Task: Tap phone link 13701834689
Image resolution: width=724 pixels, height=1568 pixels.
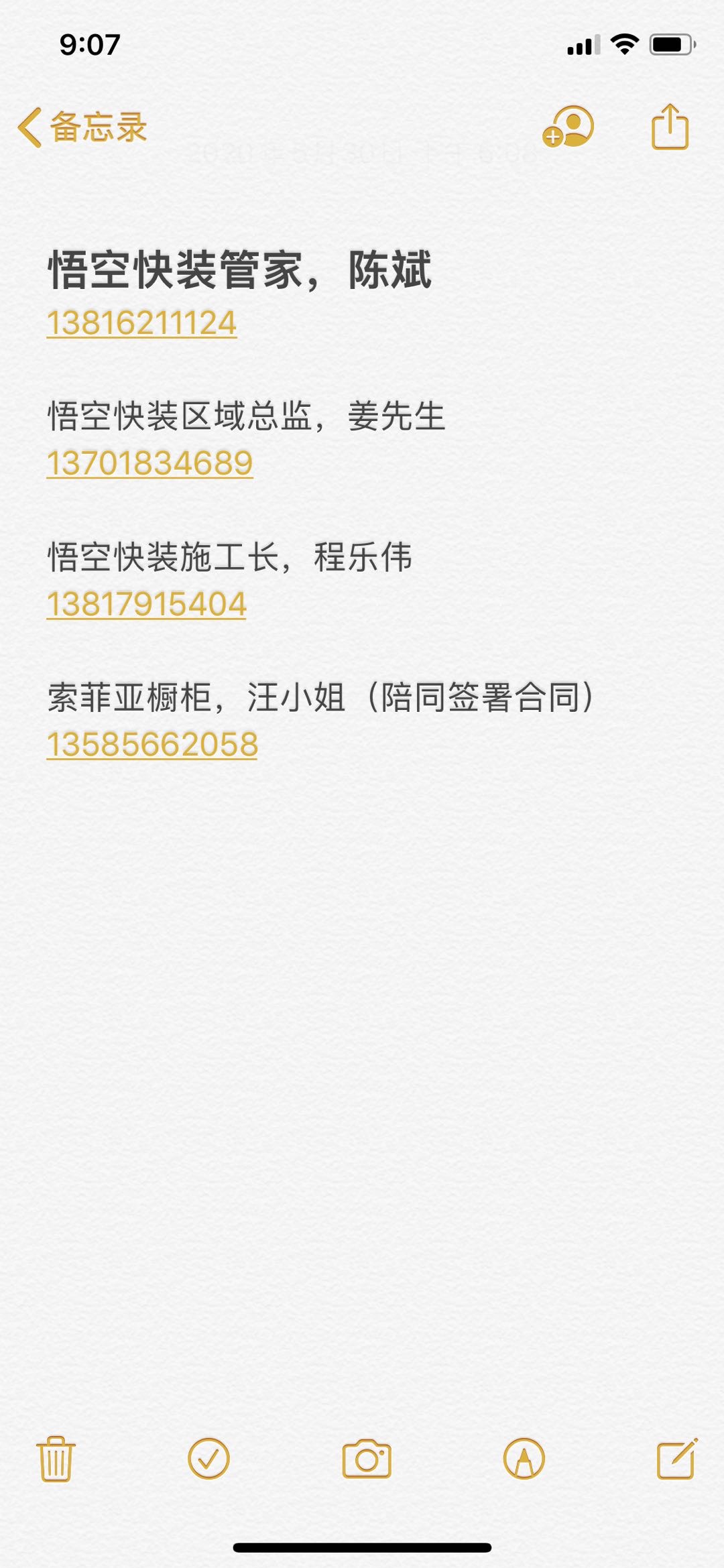Action: coord(149,463)
